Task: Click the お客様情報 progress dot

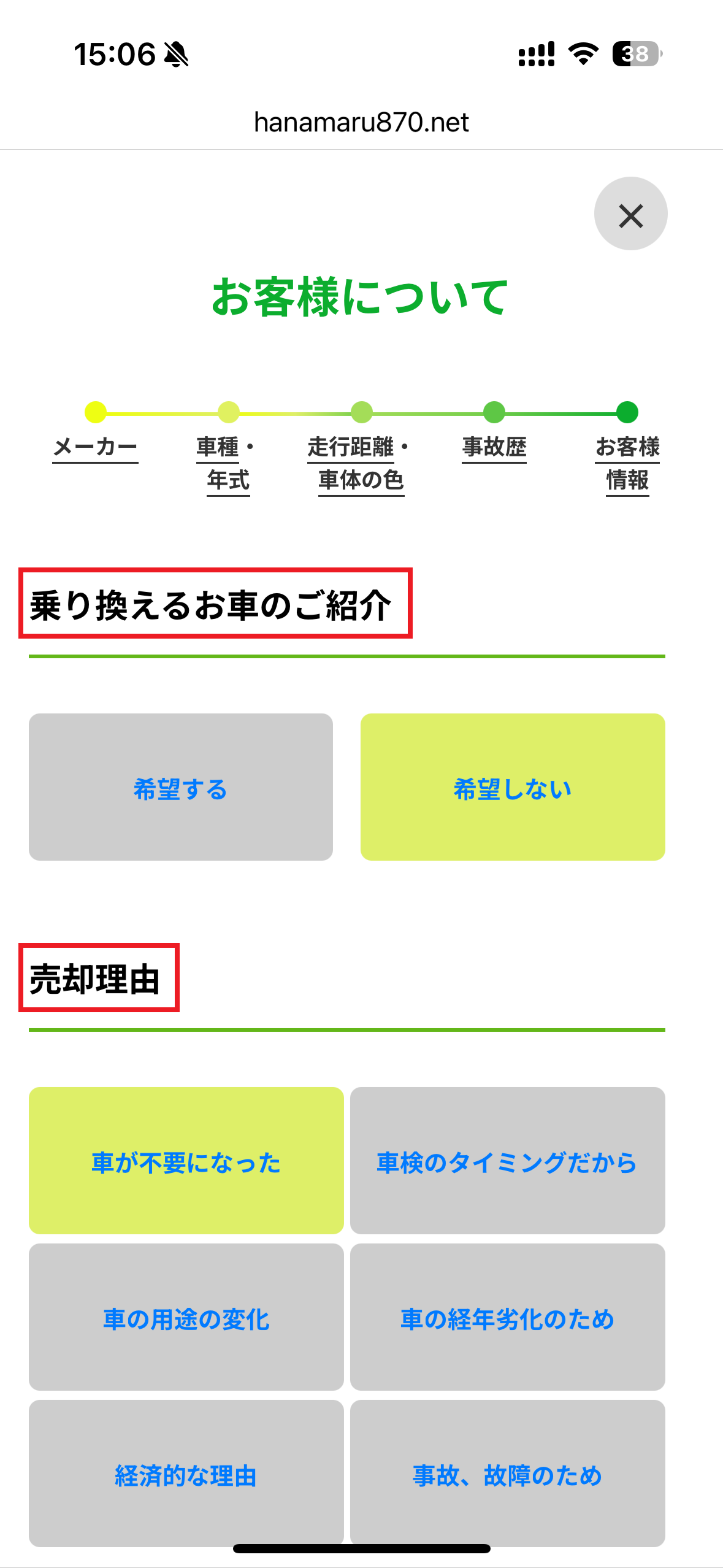Action: [x=627, y=412]
